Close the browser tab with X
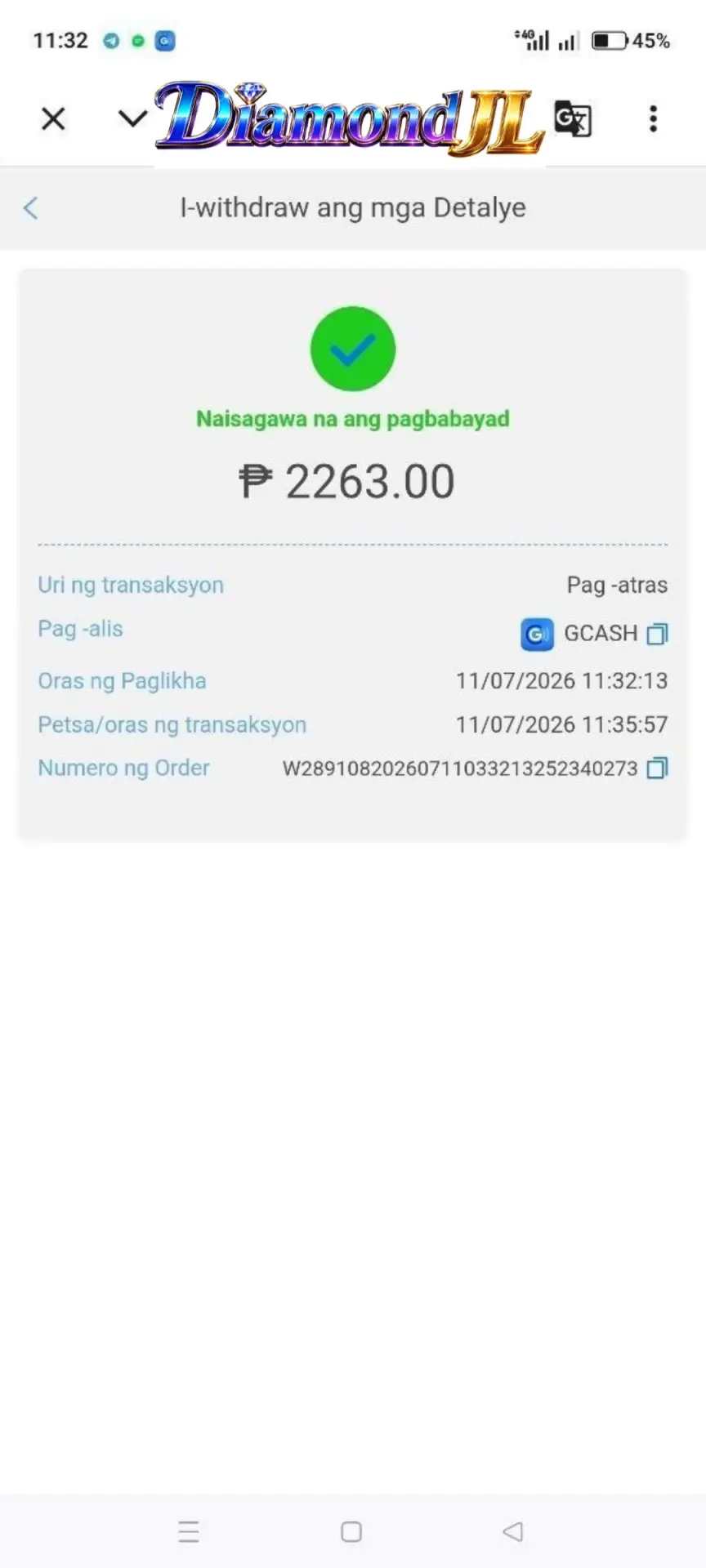Viewport: 706px width, 1568px height. point(53,119)
